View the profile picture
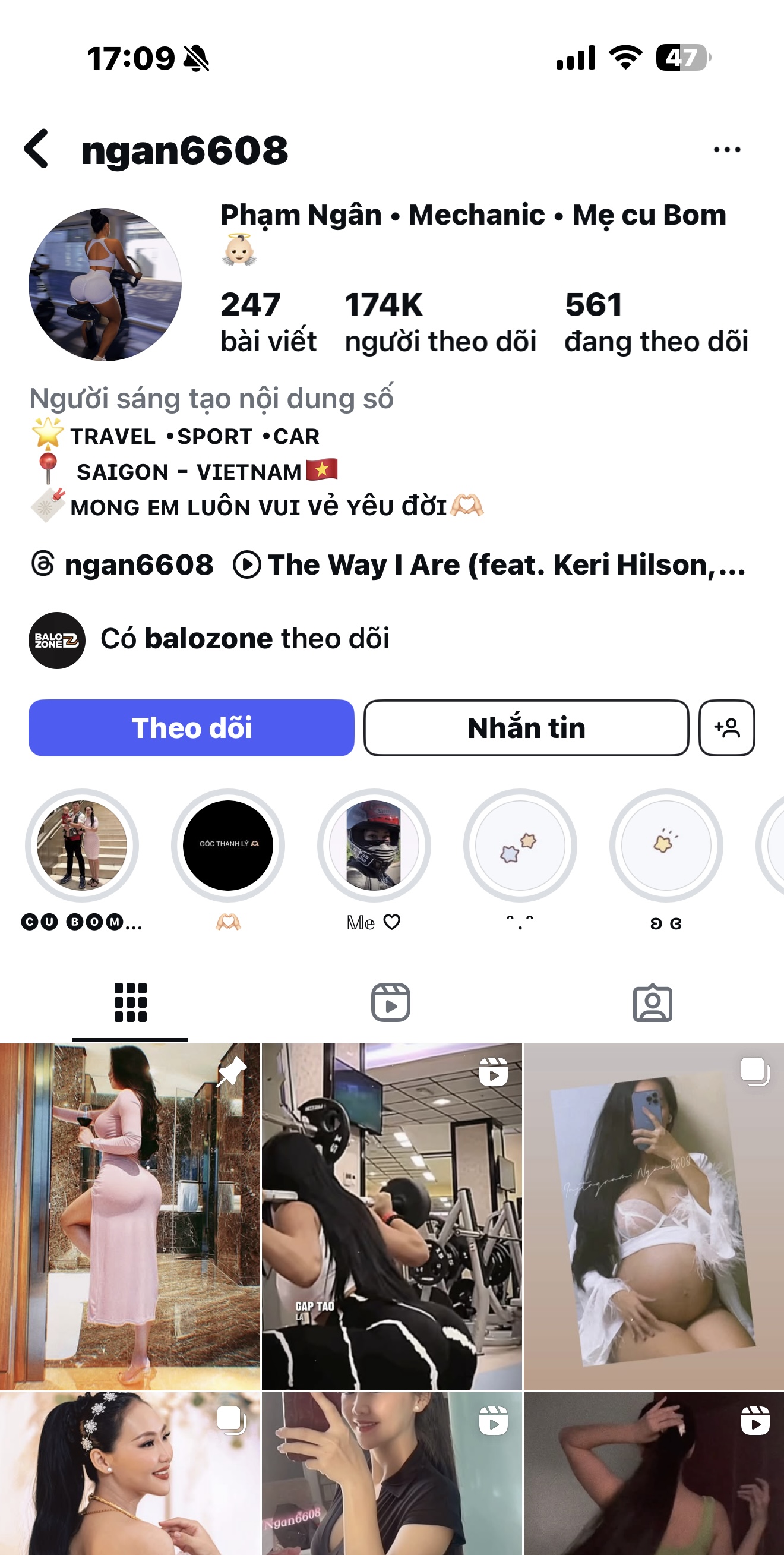This screenshot has width=784, height=1555. tap(105, 284)
